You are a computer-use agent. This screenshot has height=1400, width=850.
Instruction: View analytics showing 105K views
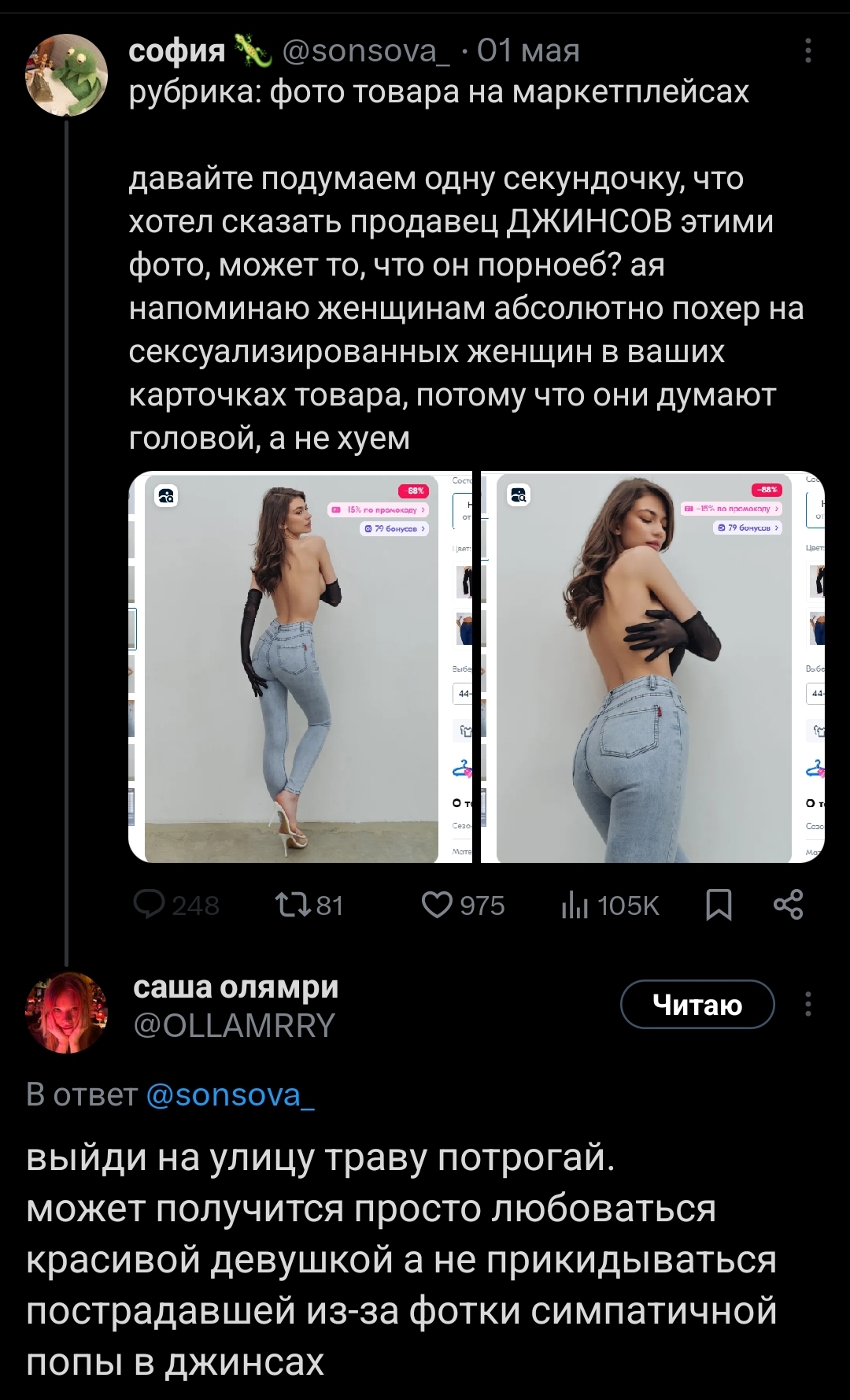coord(610,906)
